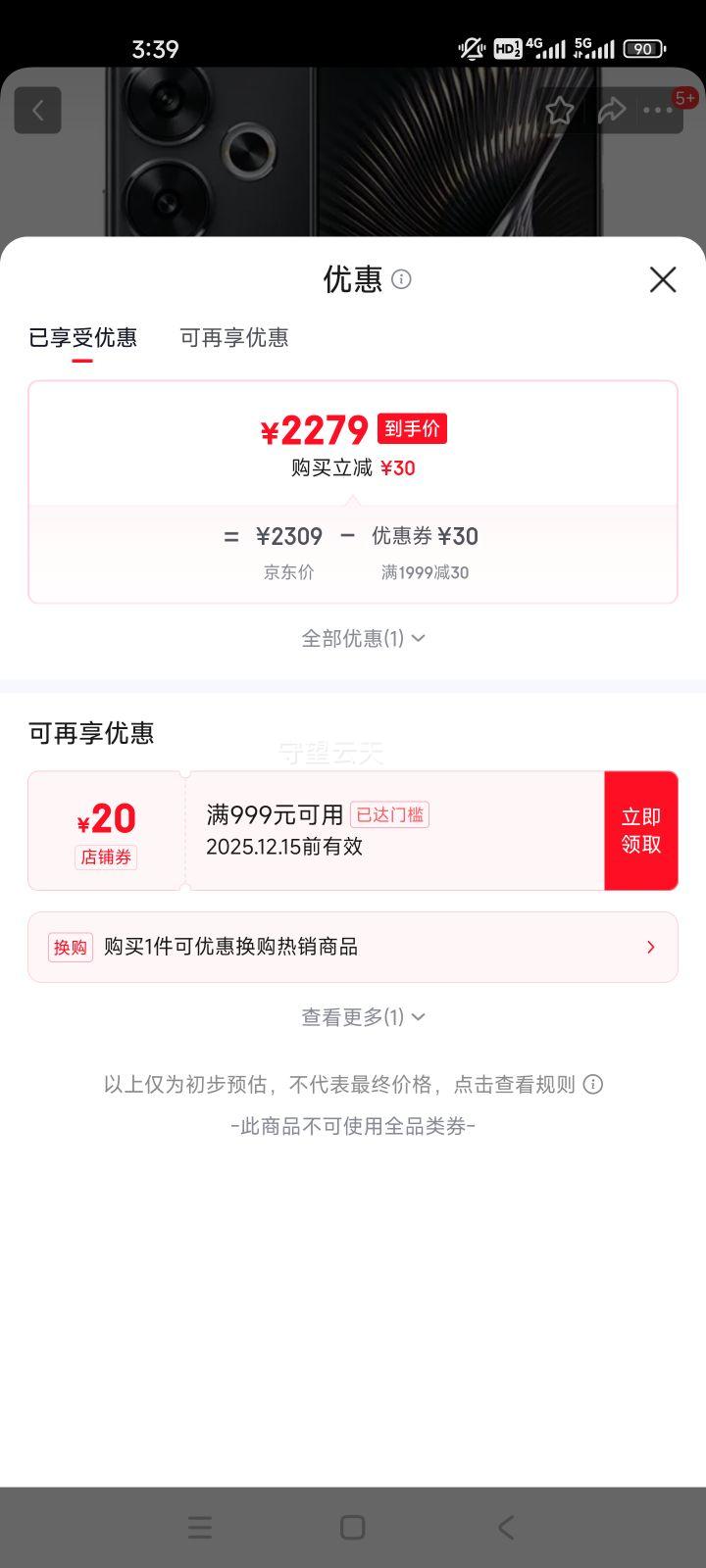This screenshot has height=1568, width=706.
Task: Tap the 换购 badge icon in exchange row
Action: [69, 947]
